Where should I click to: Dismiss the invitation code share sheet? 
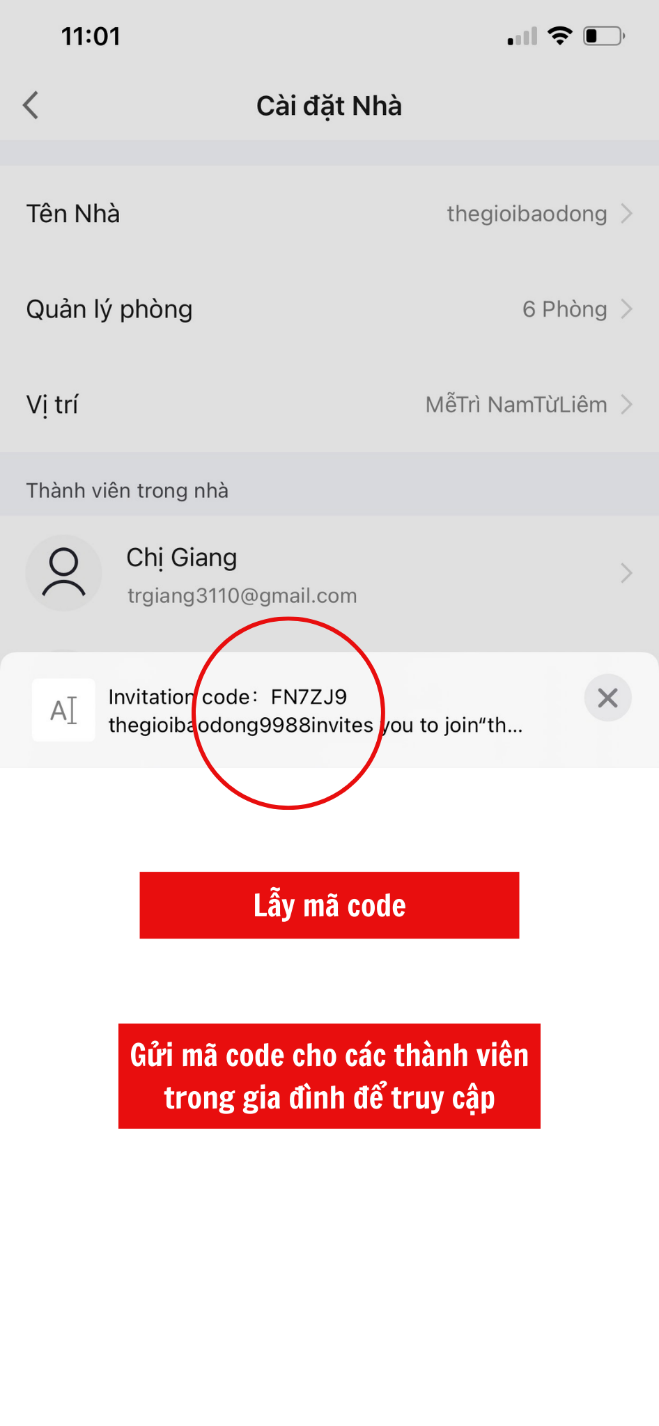(x=607, y=698)
